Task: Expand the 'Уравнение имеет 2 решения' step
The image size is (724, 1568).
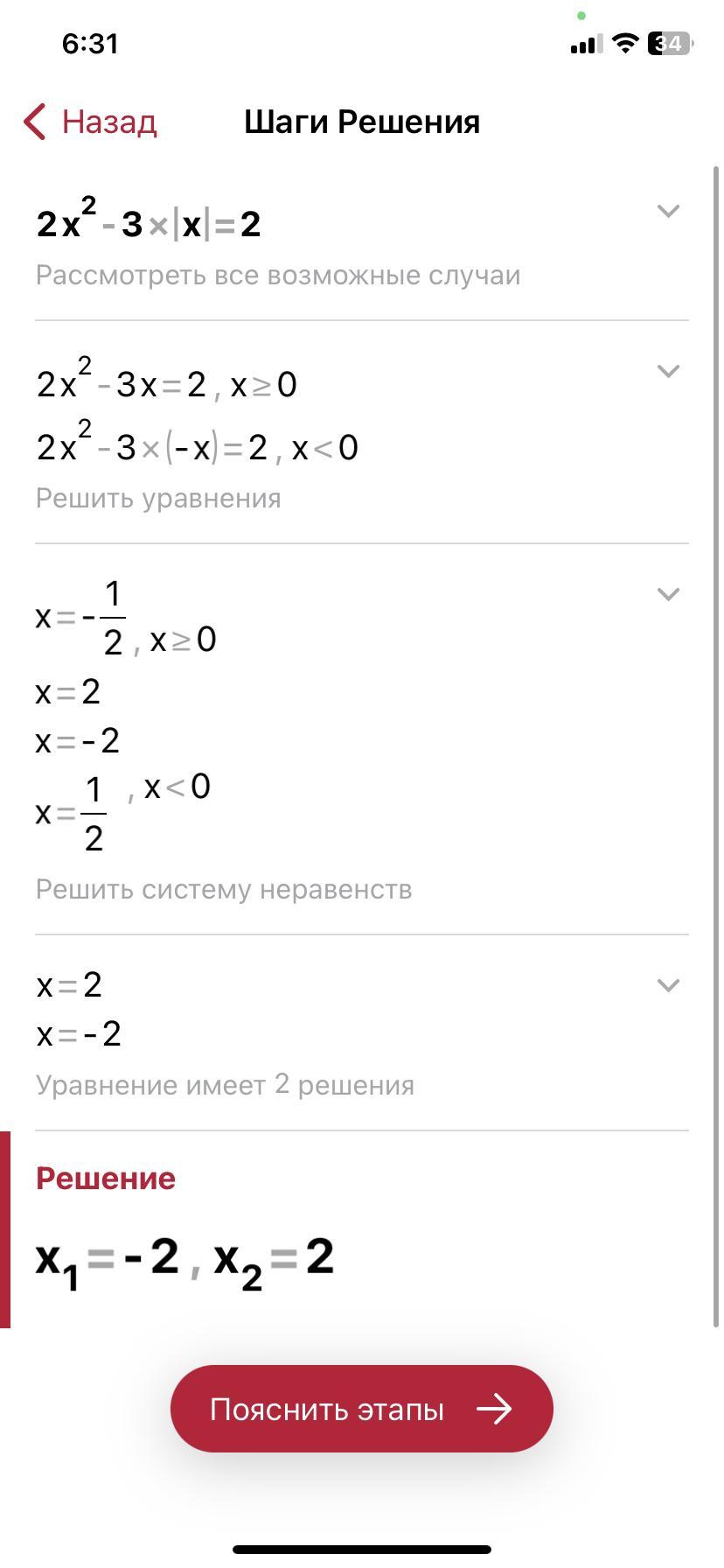Action: click(668, 985)
